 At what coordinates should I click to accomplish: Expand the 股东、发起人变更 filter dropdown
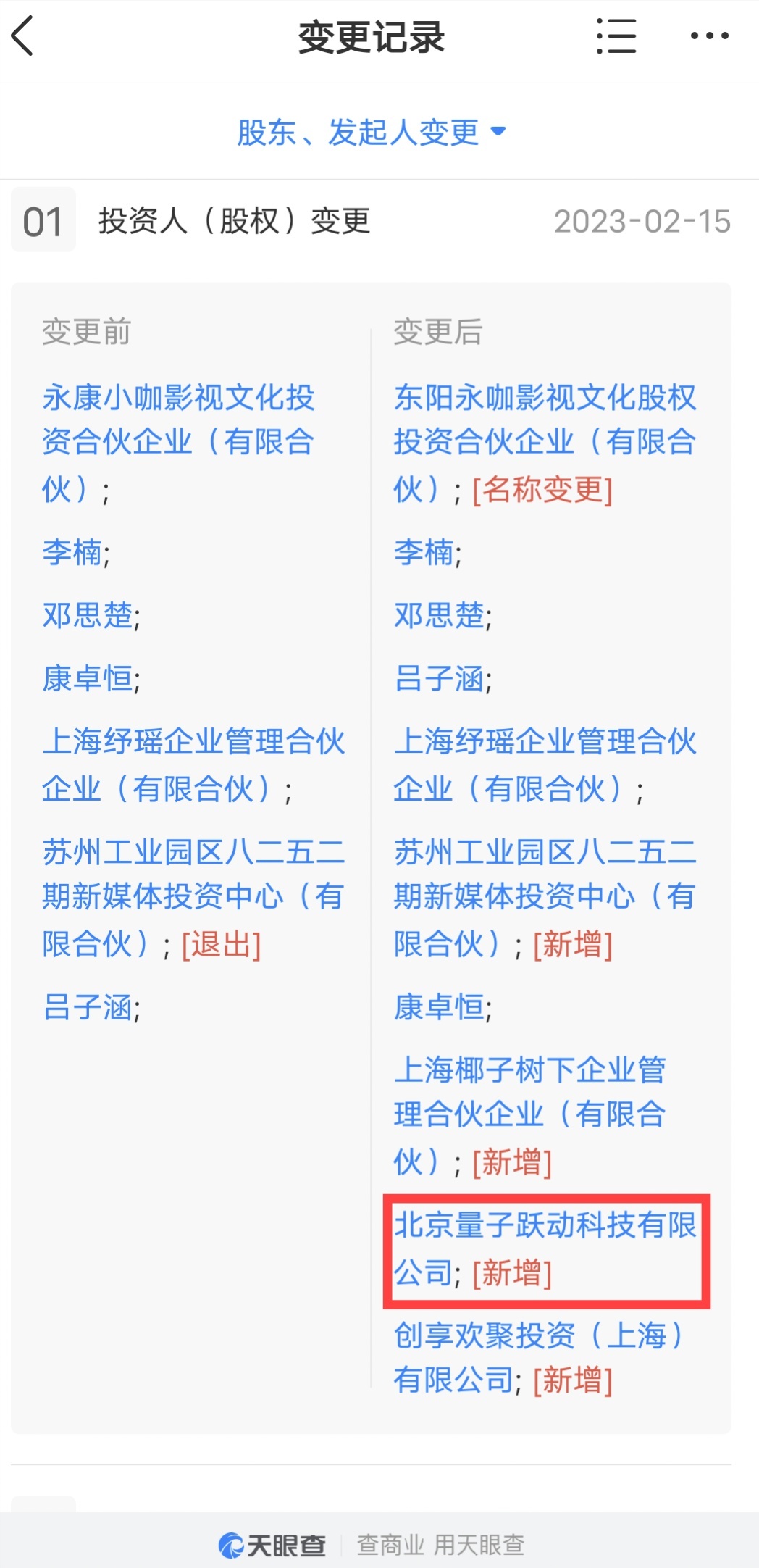pyautogui.click(x=372, y=132)
